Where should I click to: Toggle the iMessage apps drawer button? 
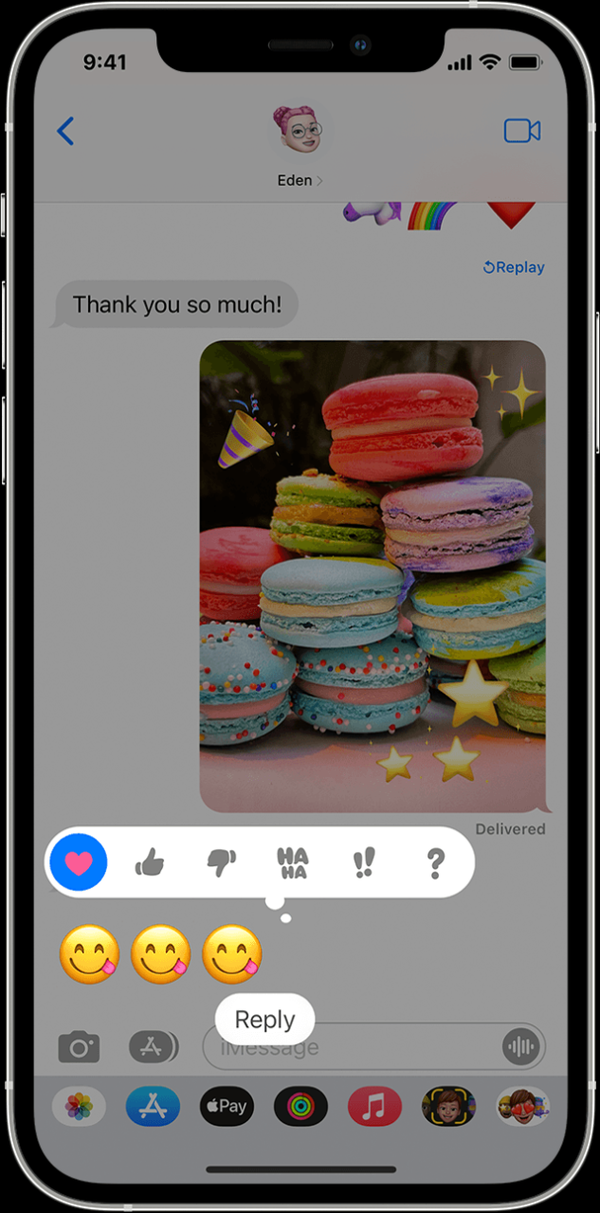pos(153,1047)
